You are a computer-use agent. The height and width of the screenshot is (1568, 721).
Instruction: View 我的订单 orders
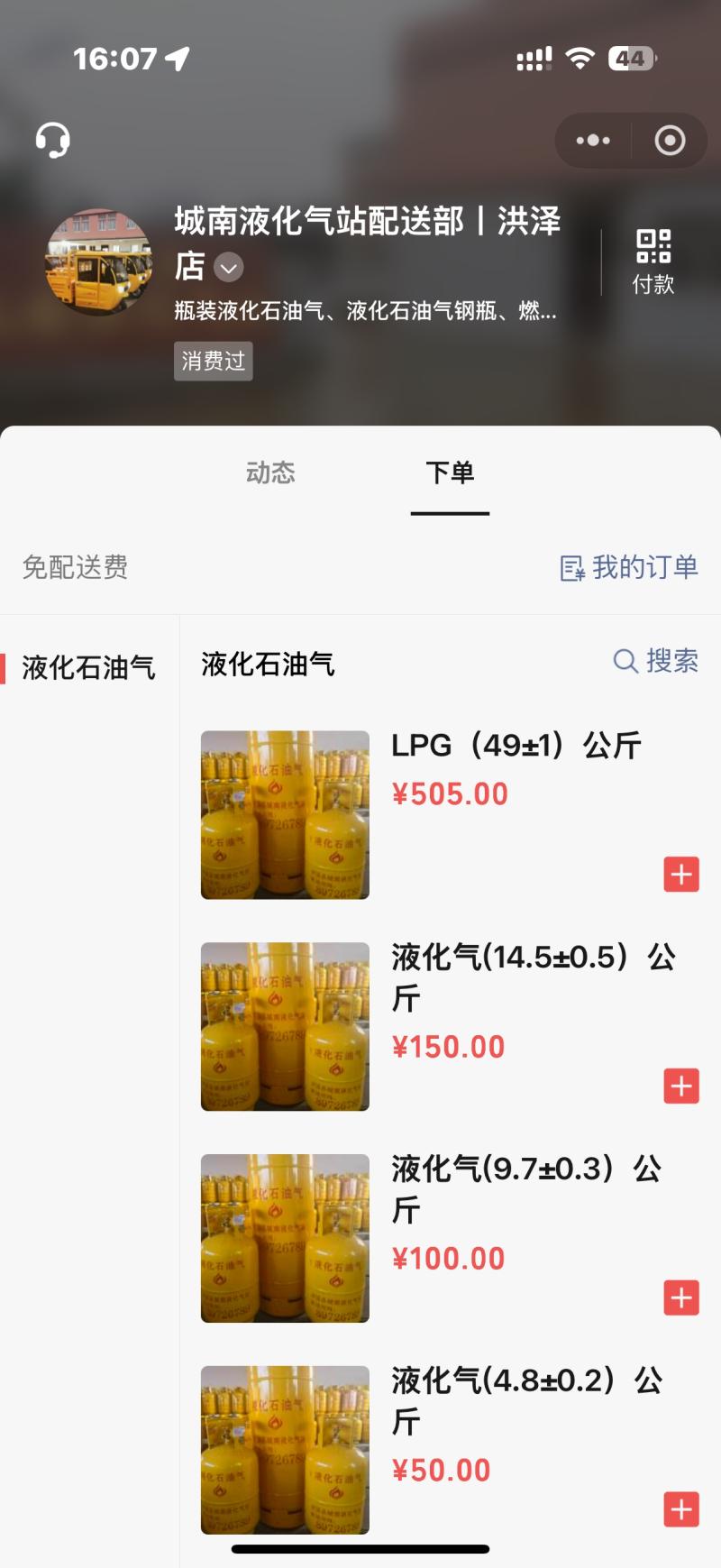(x=629, y=567)
